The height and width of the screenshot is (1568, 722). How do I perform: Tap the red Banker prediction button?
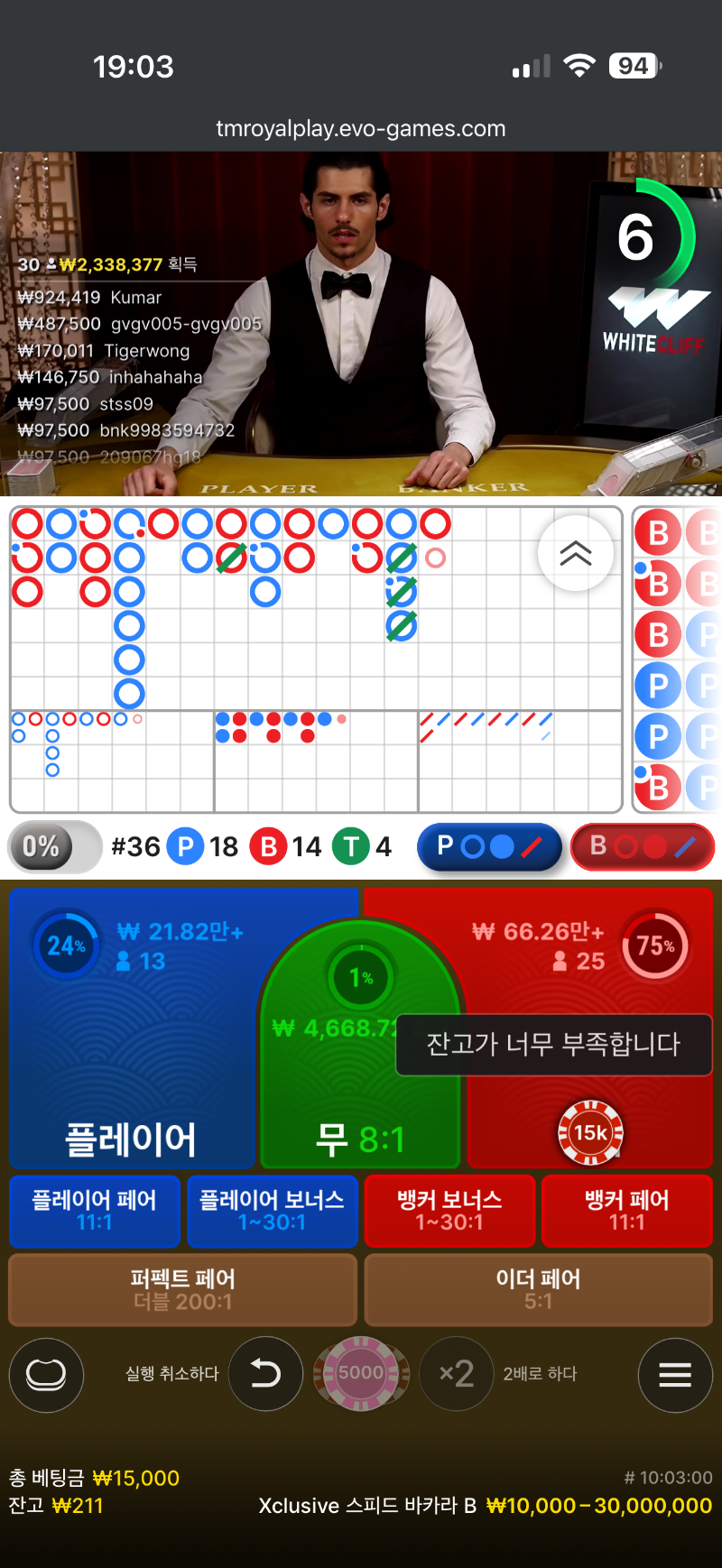pos(642,846)
